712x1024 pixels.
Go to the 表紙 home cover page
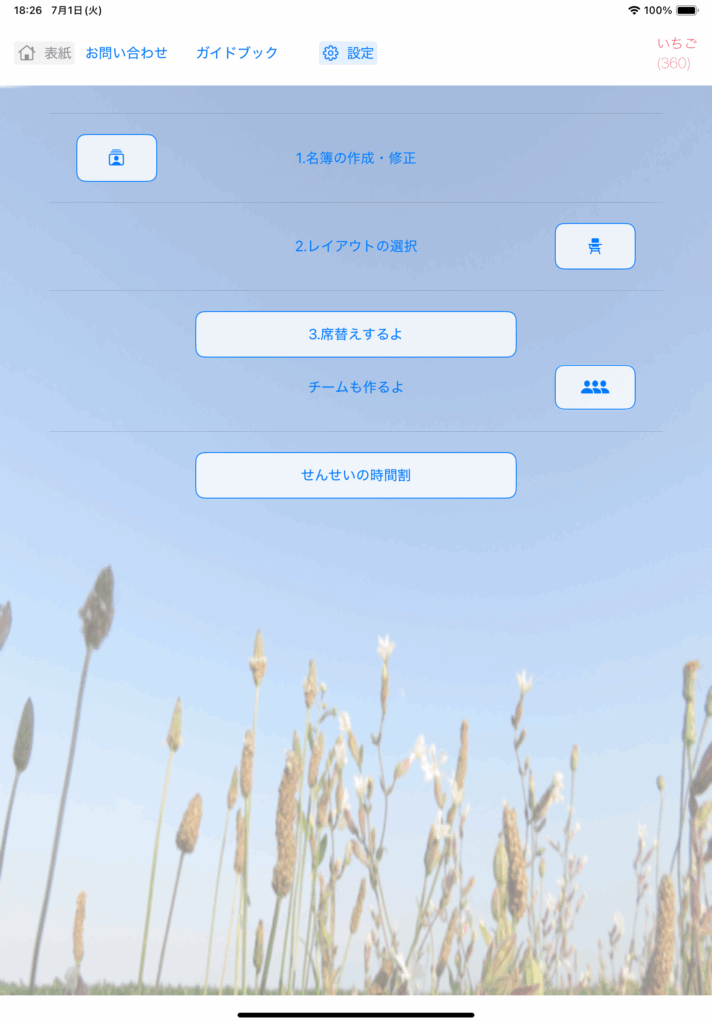click(45, 53)
